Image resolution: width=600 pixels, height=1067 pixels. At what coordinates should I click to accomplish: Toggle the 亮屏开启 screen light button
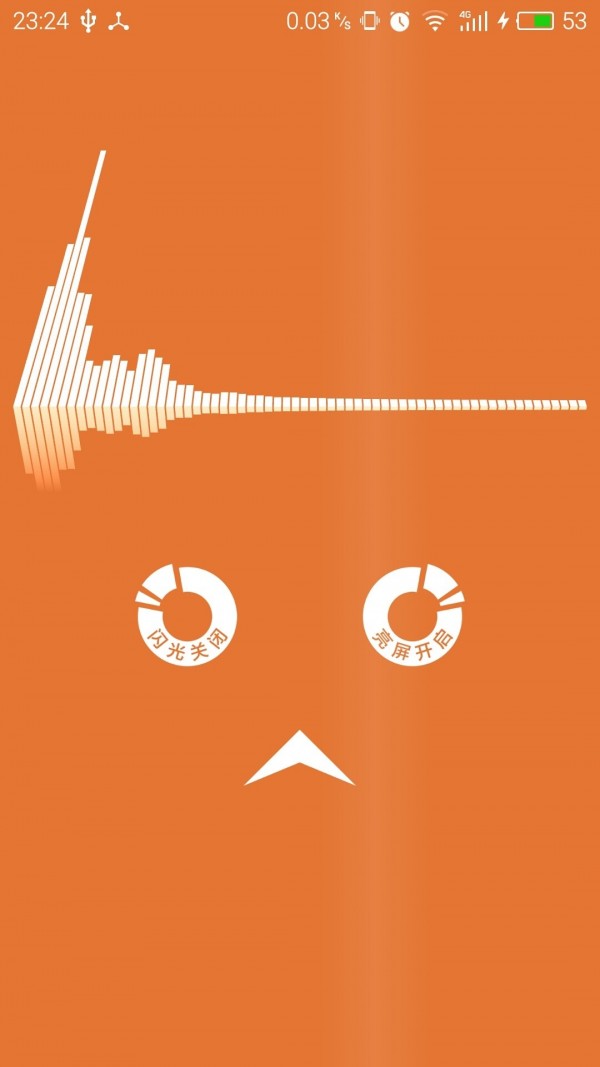coord(413,615)
